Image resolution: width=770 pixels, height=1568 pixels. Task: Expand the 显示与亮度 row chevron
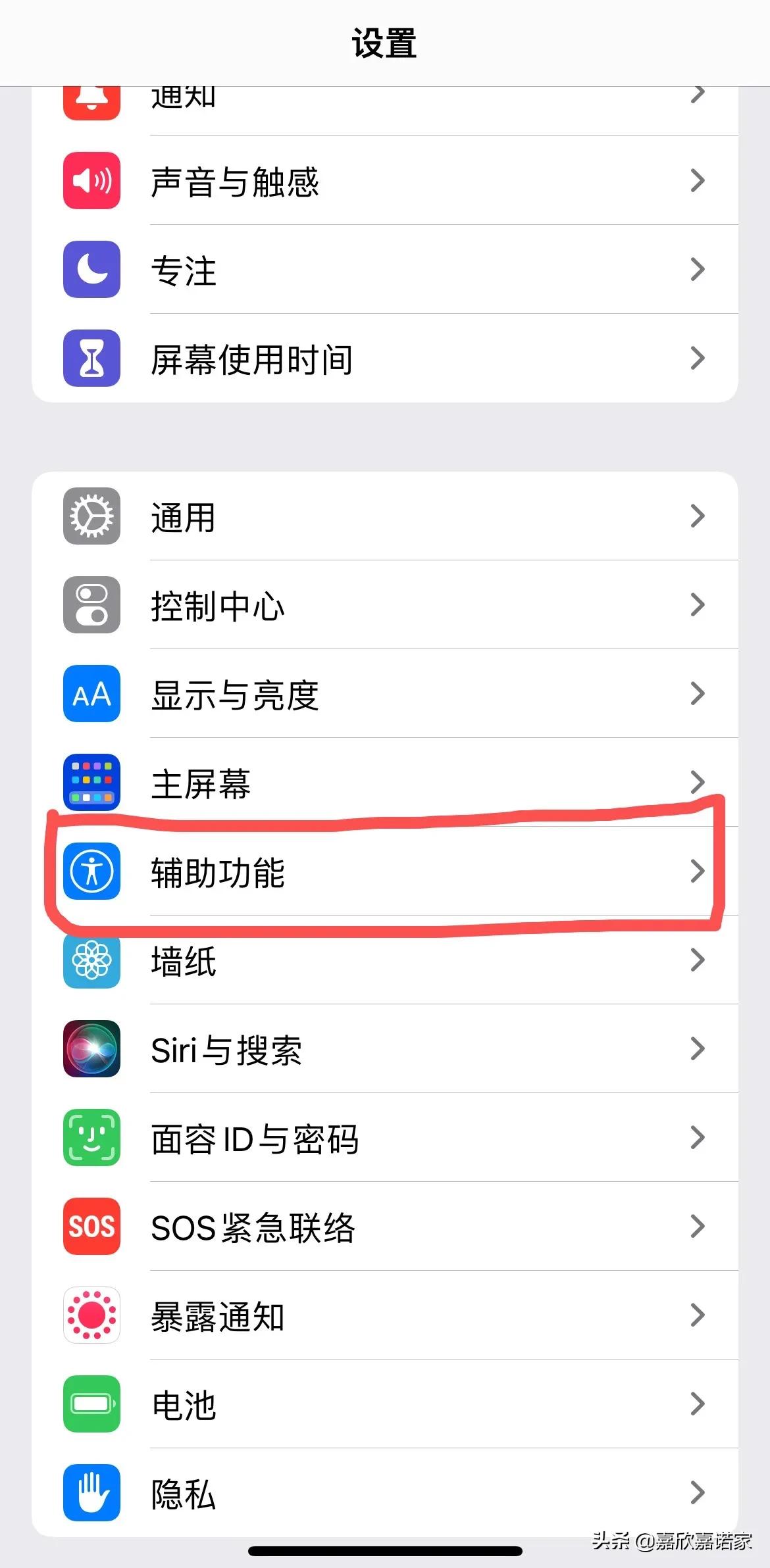tap(697, 694)
